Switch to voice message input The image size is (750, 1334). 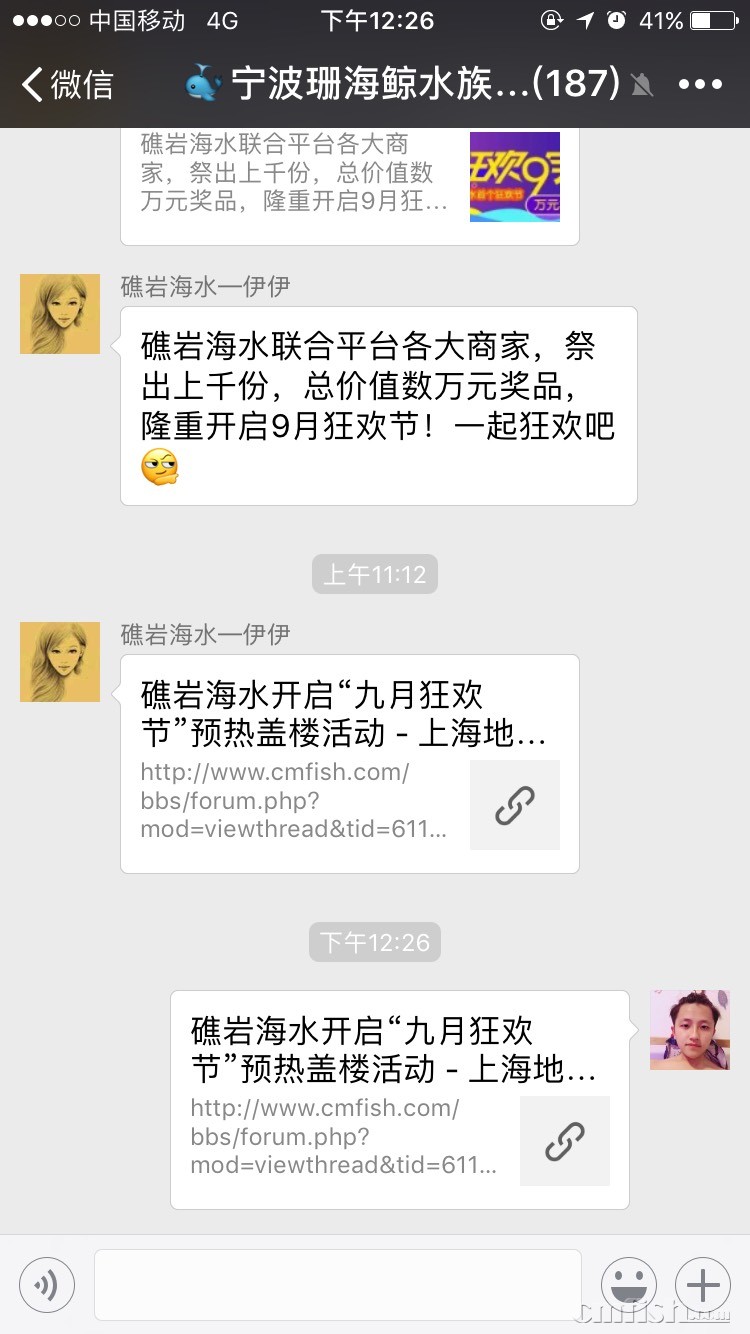[x=47, y=1284]
